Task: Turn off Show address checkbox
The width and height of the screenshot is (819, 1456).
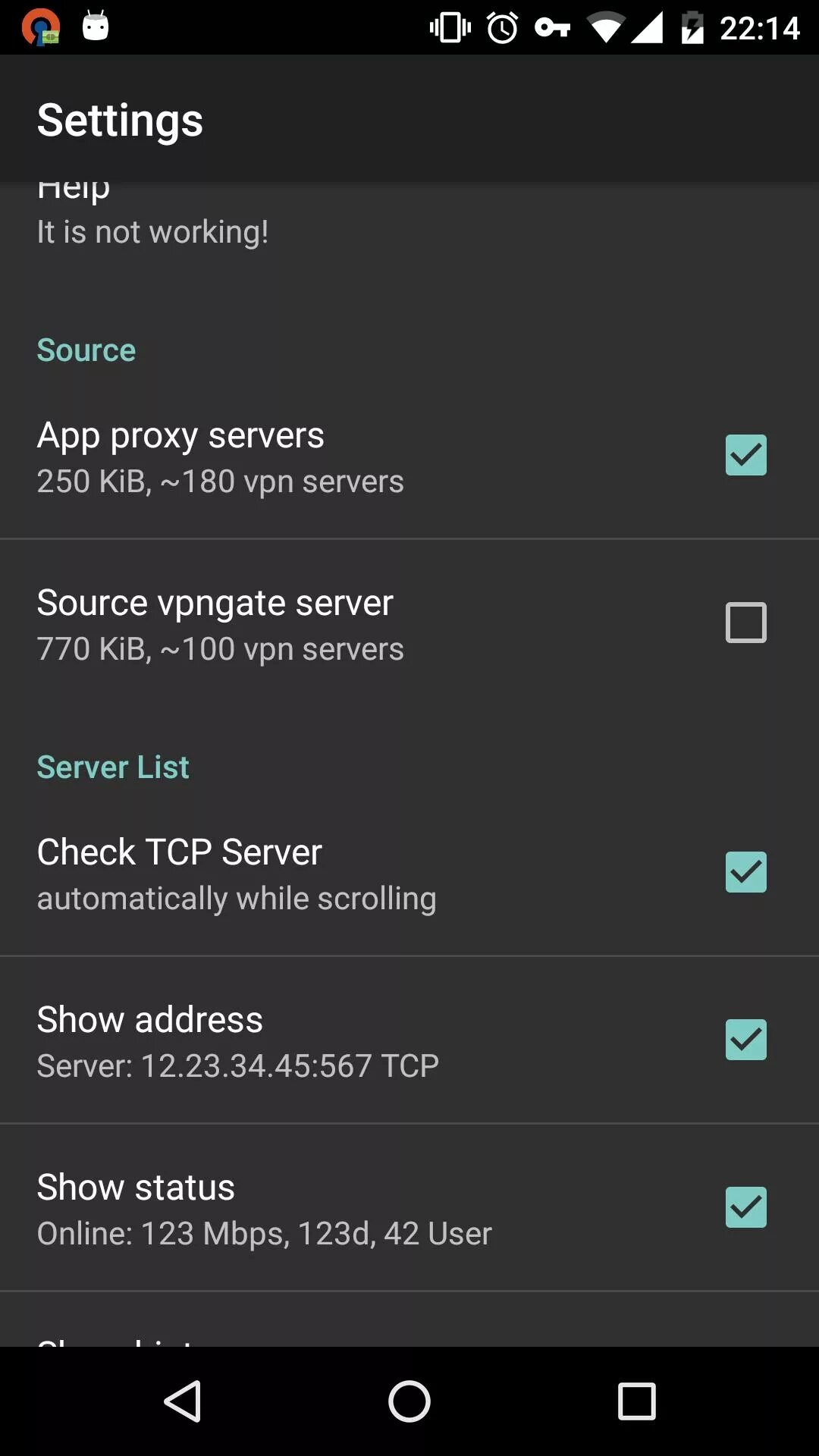Action: pos(745,1040)
